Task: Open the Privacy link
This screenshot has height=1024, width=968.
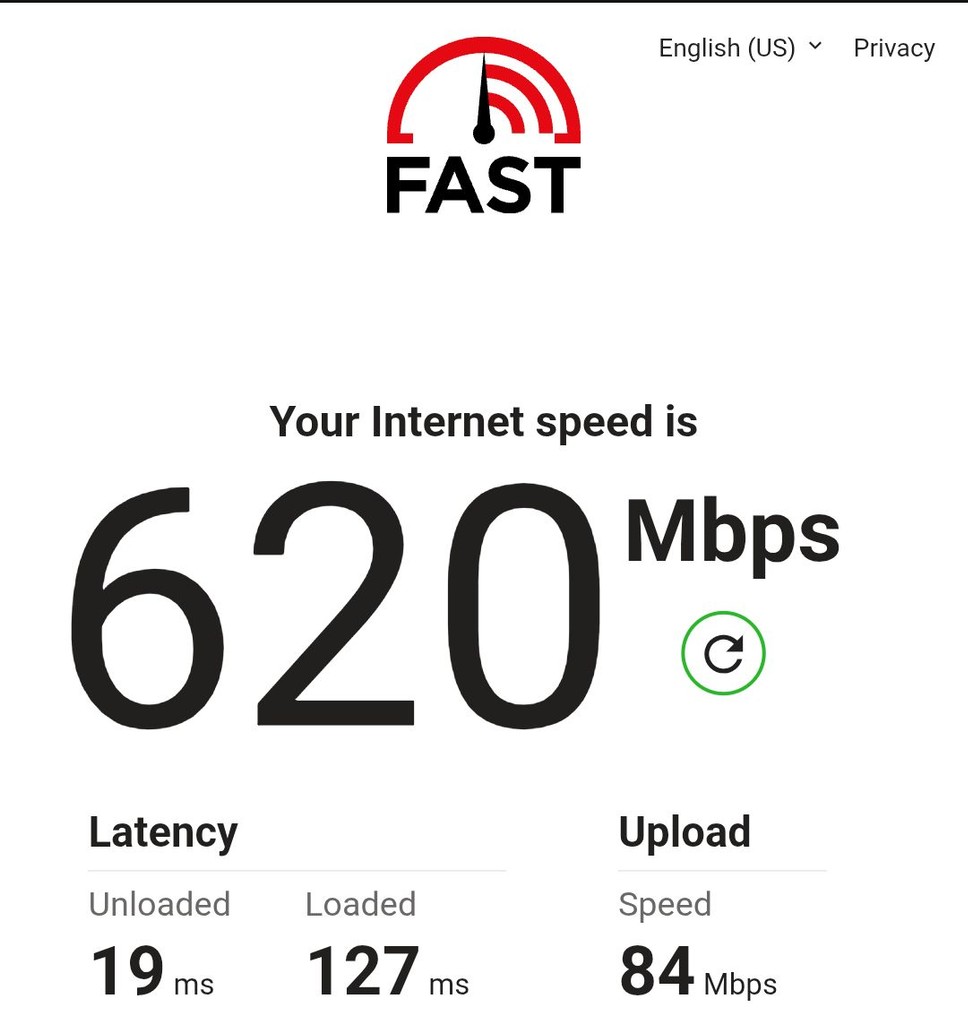Action: (893, 48)
